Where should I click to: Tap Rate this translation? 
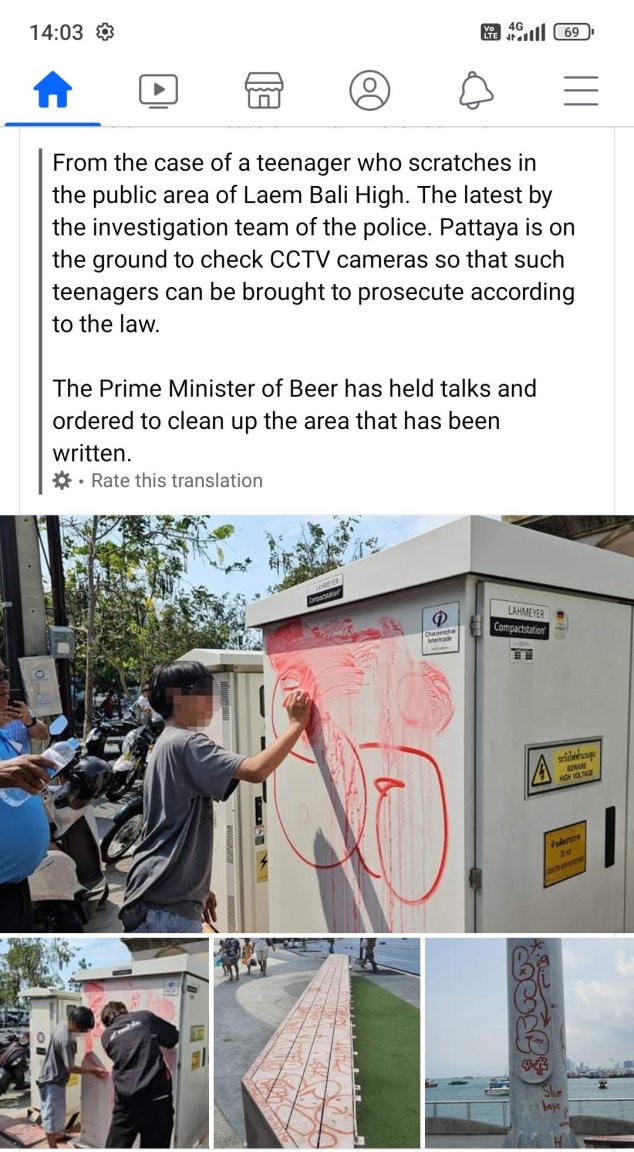click(x=176, y=481)
